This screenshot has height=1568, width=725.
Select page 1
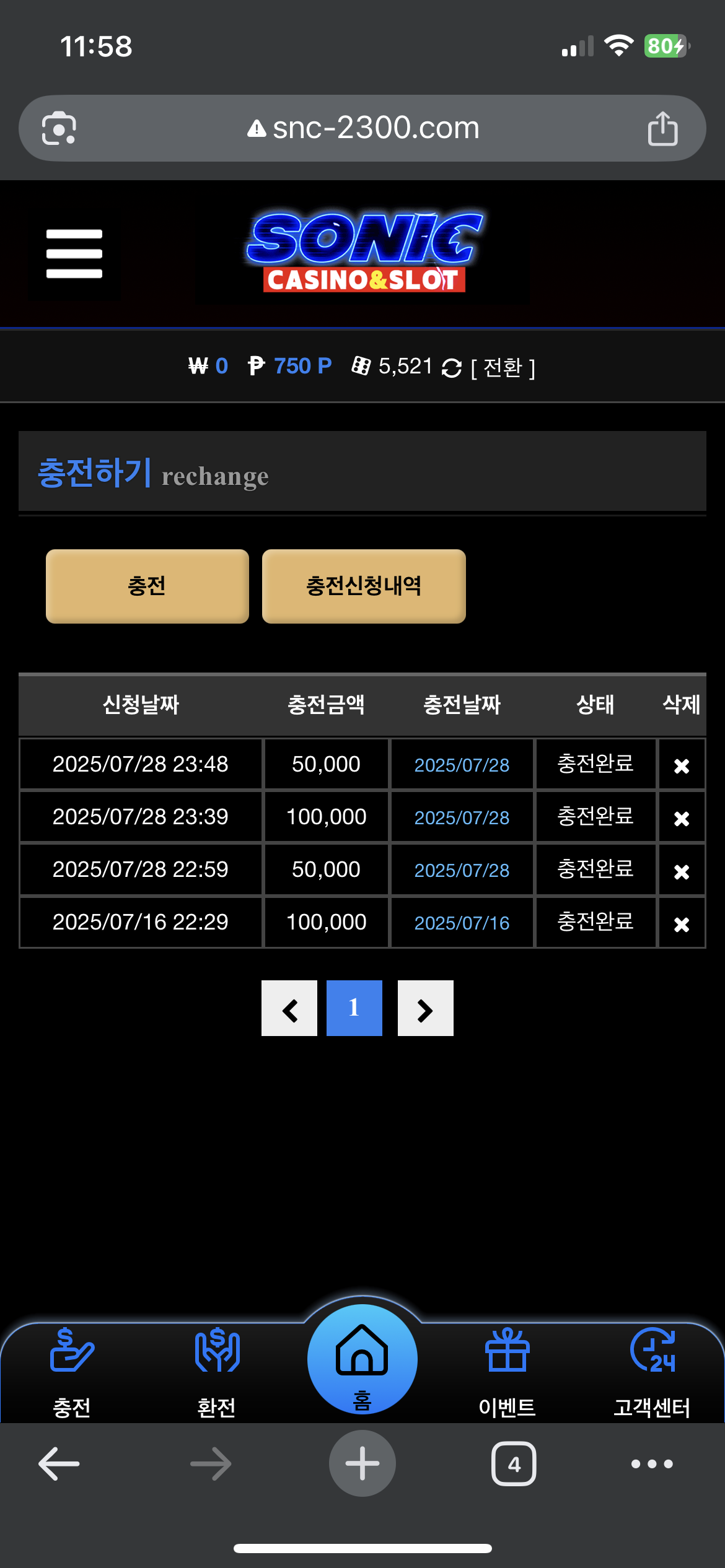pyautogui.click(x=354, y=1008)
